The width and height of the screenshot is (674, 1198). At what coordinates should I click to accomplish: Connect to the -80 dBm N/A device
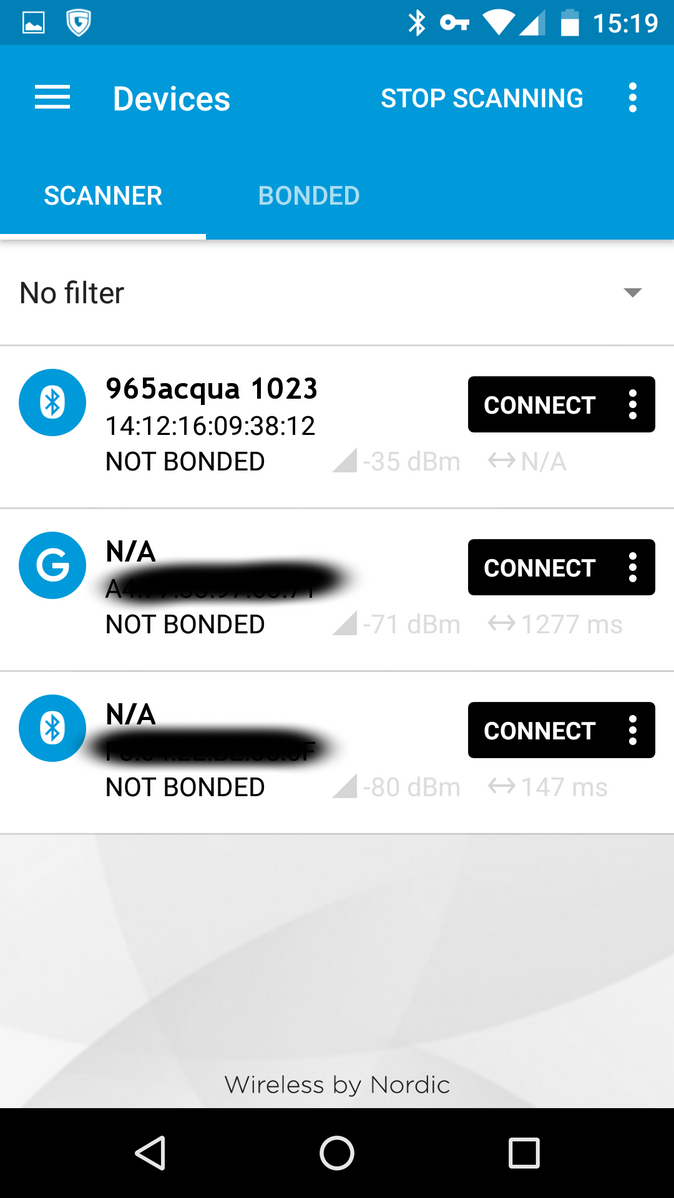click(x=540, y=731)
